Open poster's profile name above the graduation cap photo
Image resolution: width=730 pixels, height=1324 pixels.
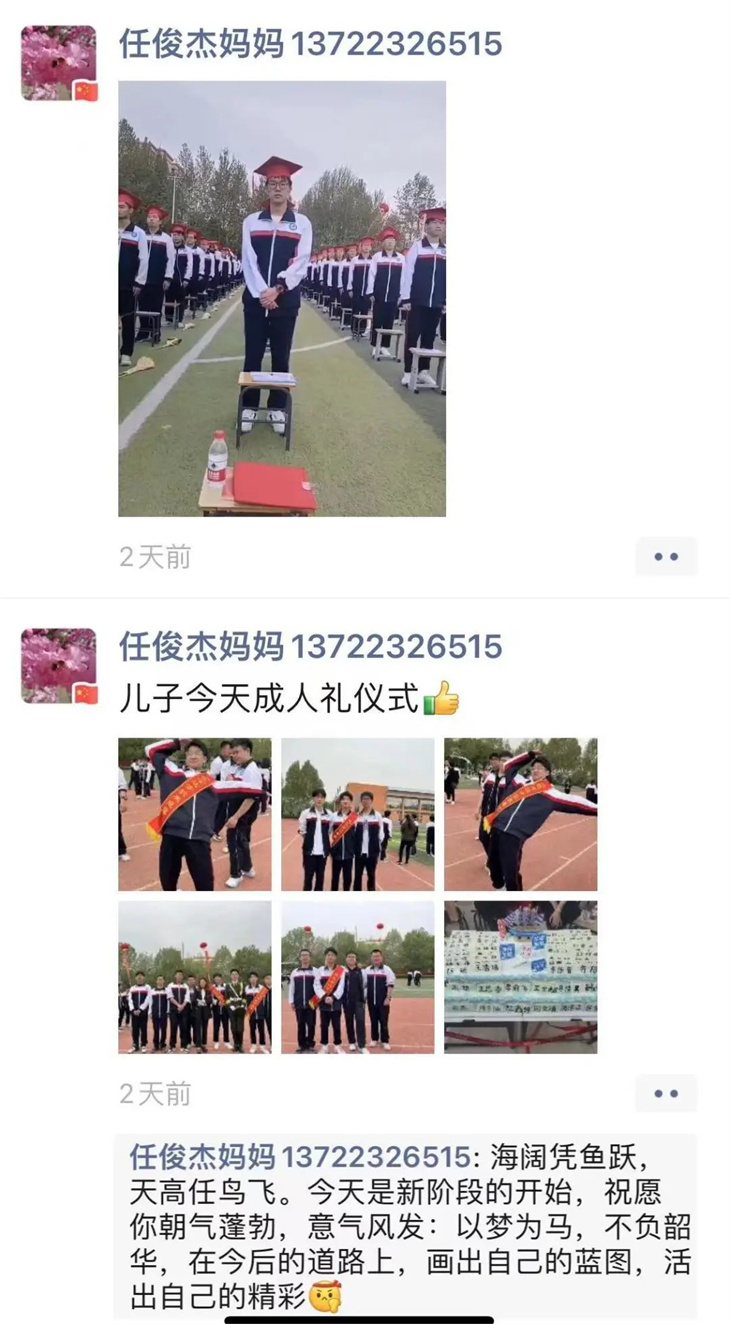tap(310, 44)
